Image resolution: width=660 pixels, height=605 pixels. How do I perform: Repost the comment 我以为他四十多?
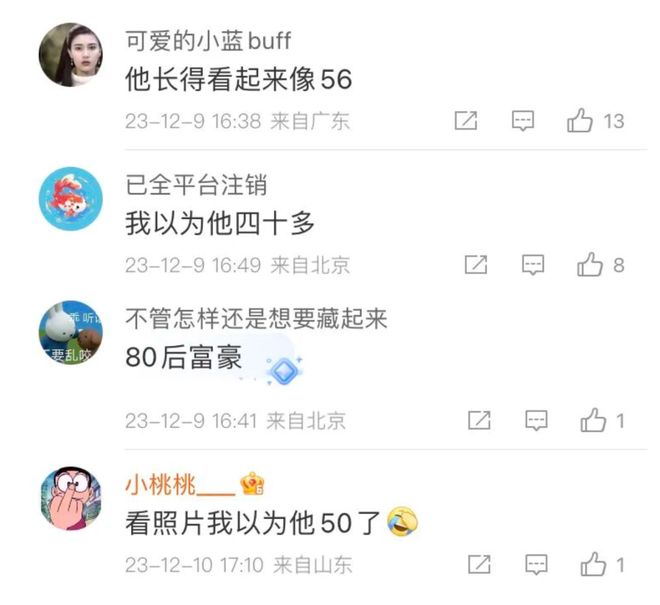[x=476, y=265]
